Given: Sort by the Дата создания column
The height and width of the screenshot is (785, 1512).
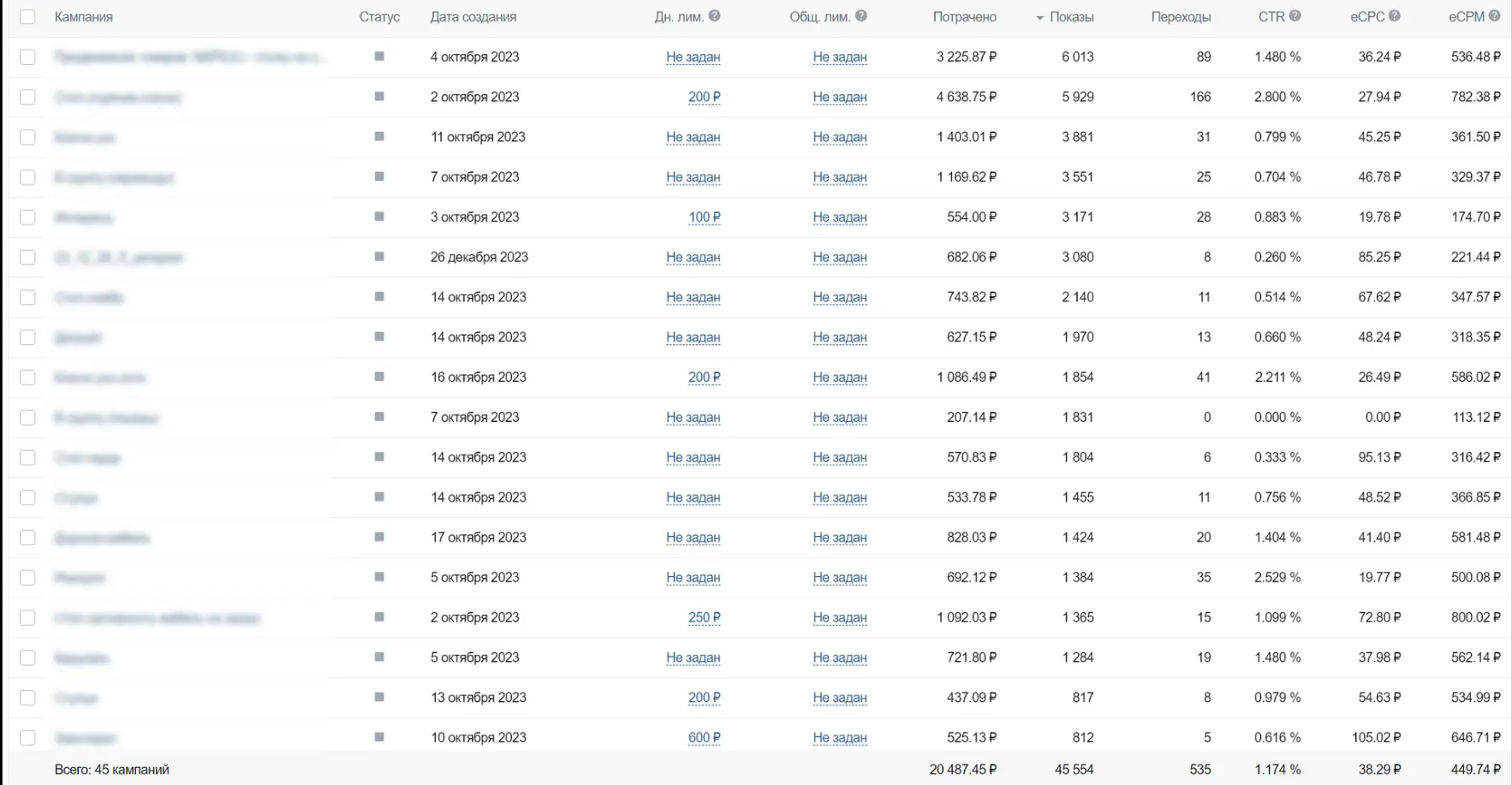Looking at the screenshot, I should (473, 17).
